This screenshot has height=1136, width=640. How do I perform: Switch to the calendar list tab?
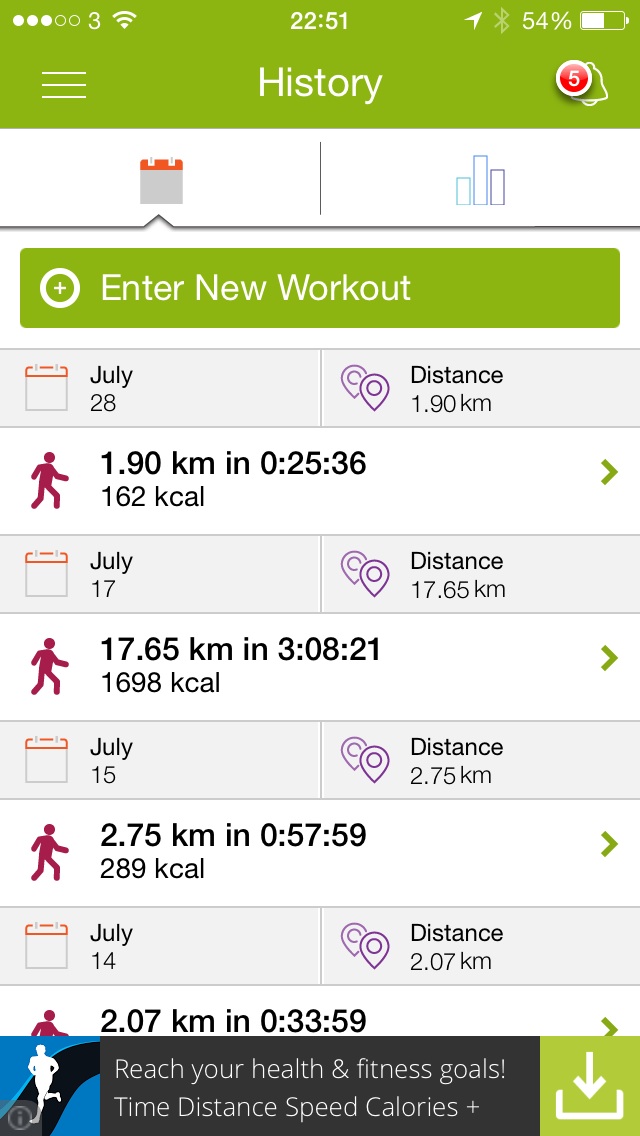pos(161,180)
